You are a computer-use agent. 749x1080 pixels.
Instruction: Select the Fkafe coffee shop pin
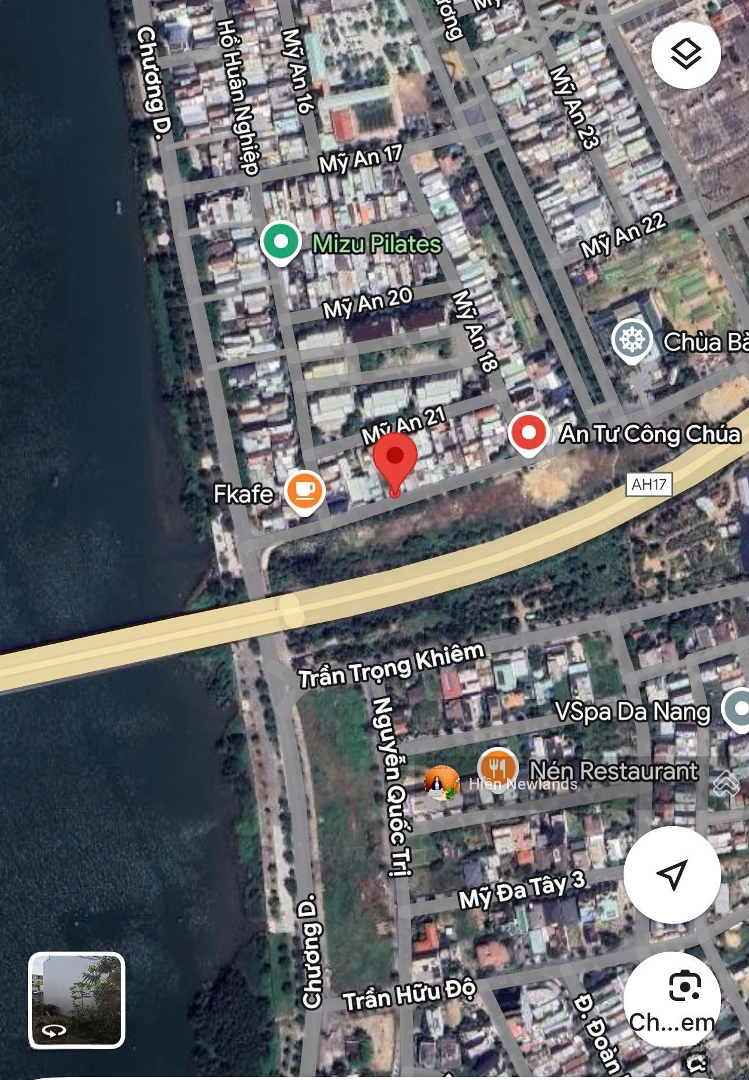[304, 491]
